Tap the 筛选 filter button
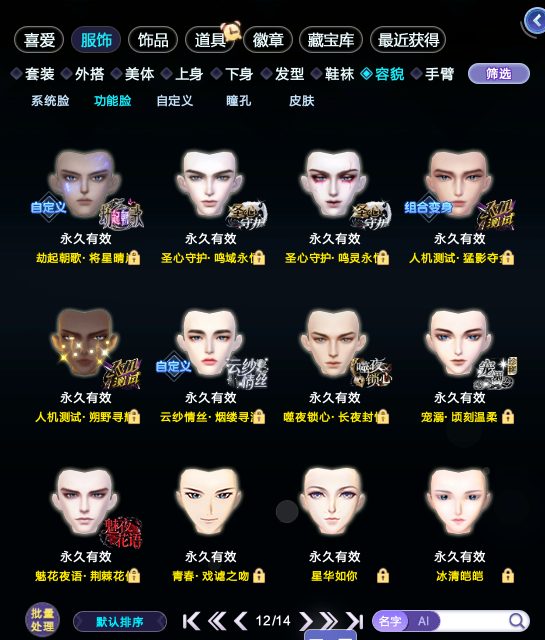Image resolution: width=545 pixels, height=640 pixels. coord(498,74)
